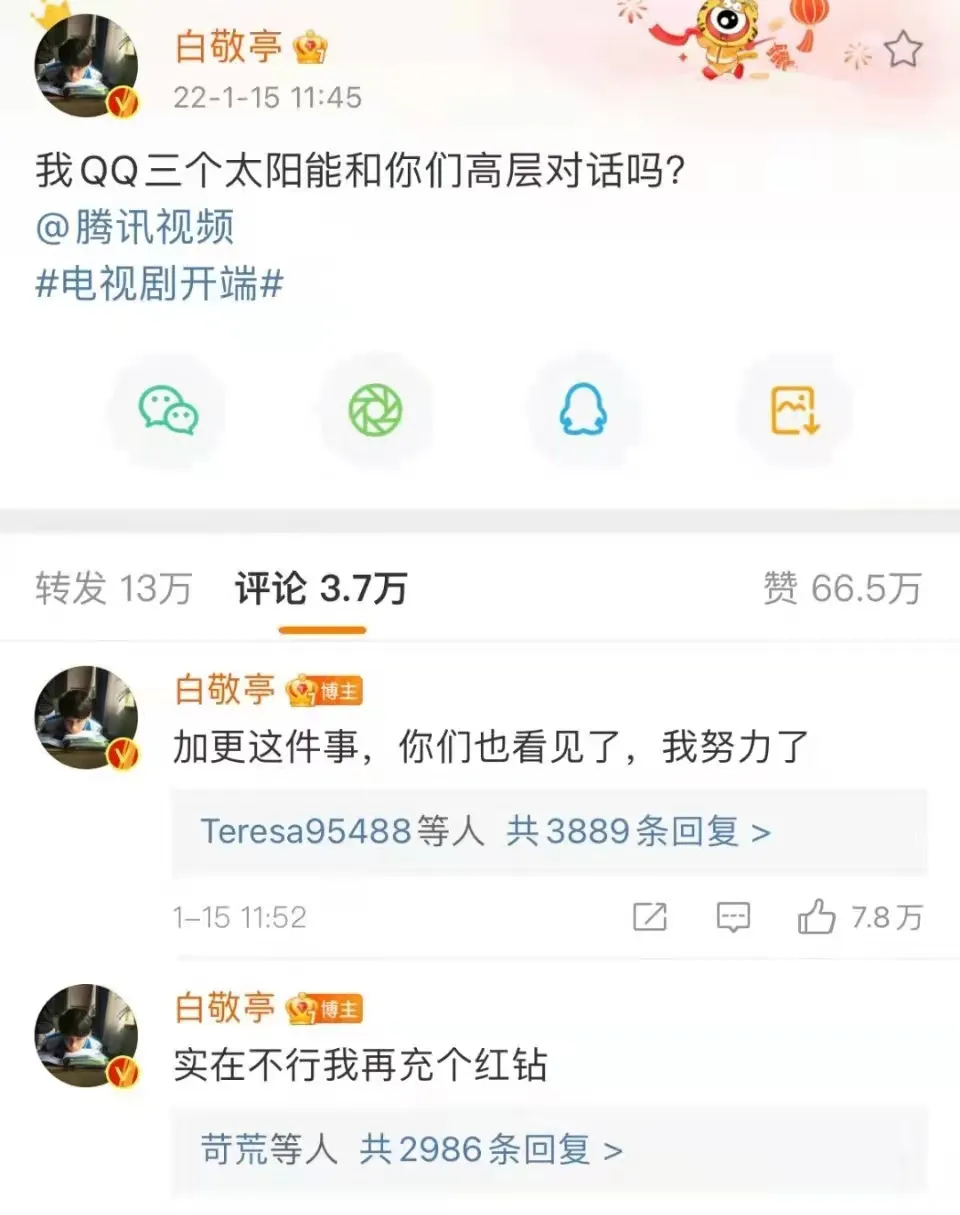
Task: Open the @腾讯视频 mention
Action: [x=135, y=228]
